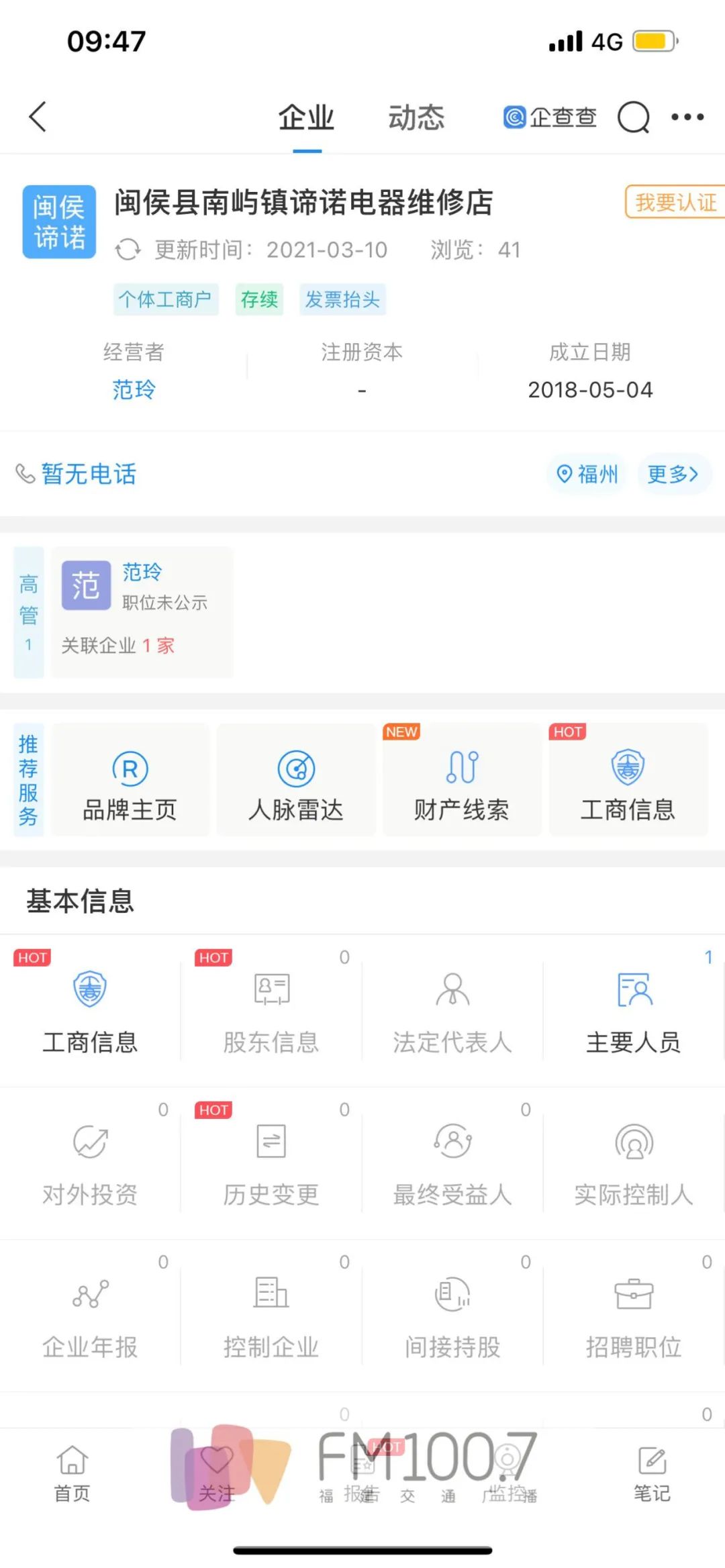Click the 我要认证 button
The width and height of the screenshot is (725, 1568).
[x=674, y=202]
